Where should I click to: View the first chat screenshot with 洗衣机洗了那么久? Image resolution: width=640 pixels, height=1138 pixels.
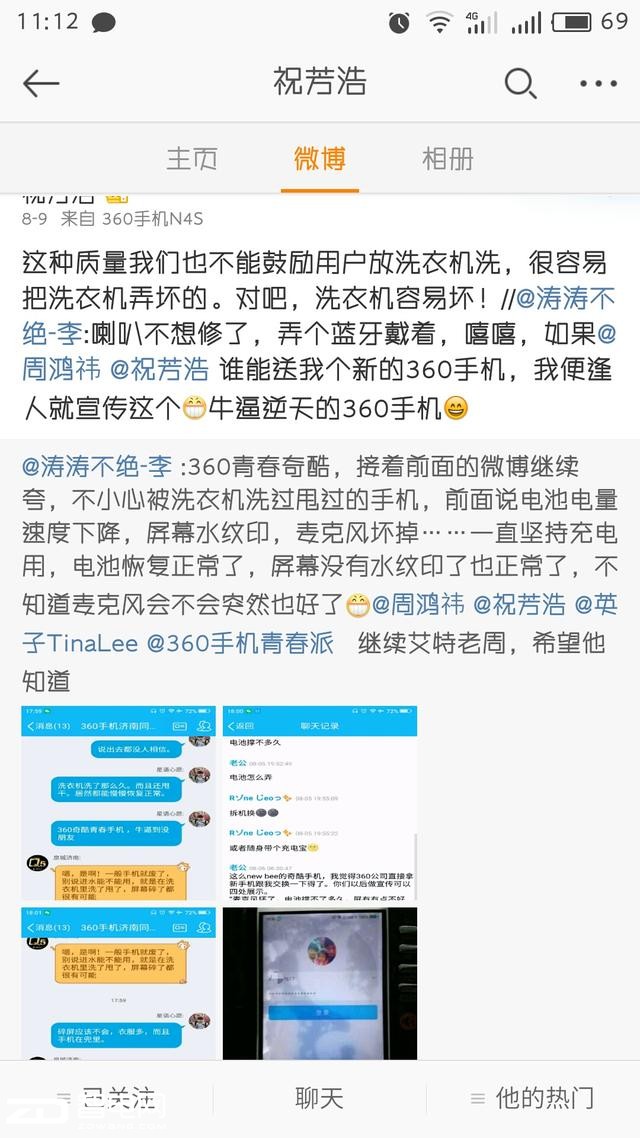[118, 803]
